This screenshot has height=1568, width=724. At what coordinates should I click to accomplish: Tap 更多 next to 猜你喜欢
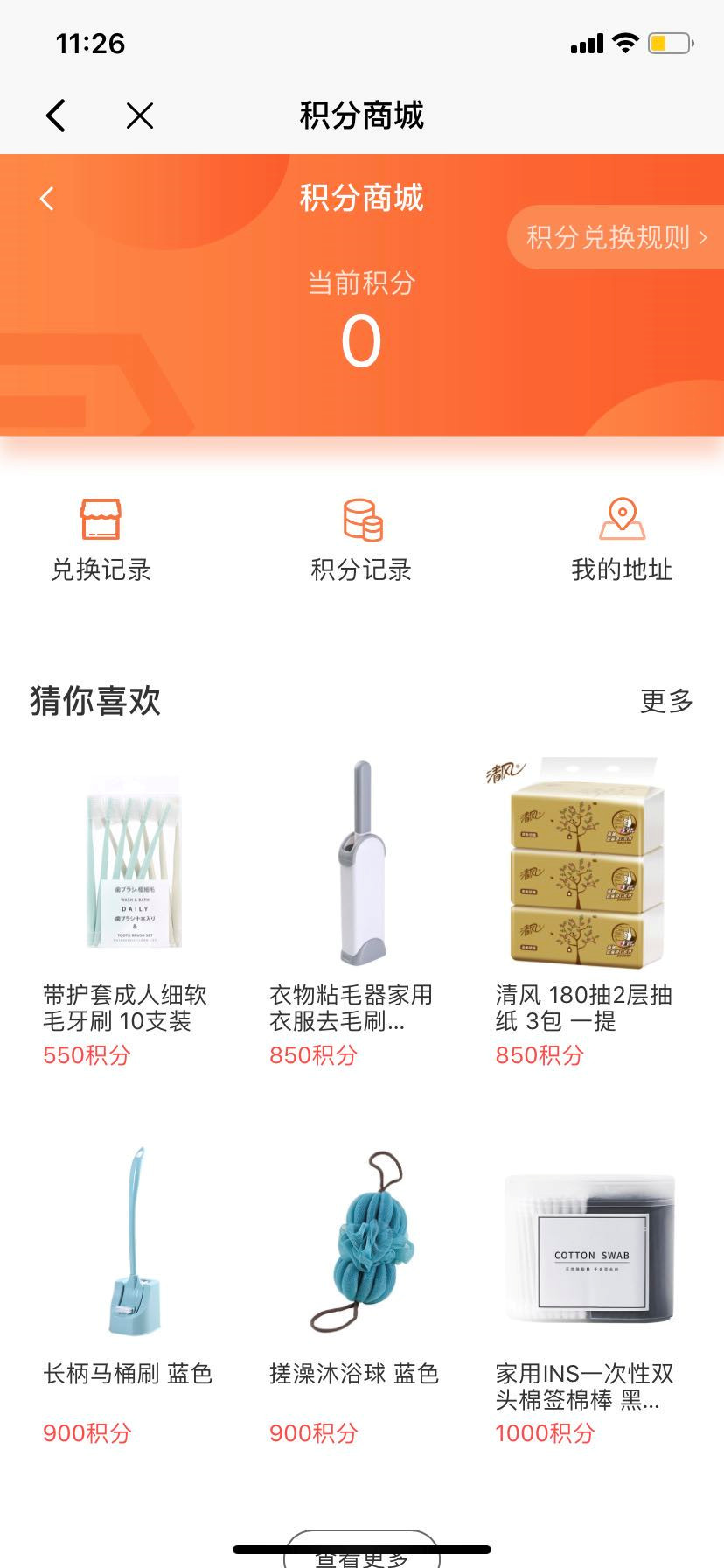point(667,700)
